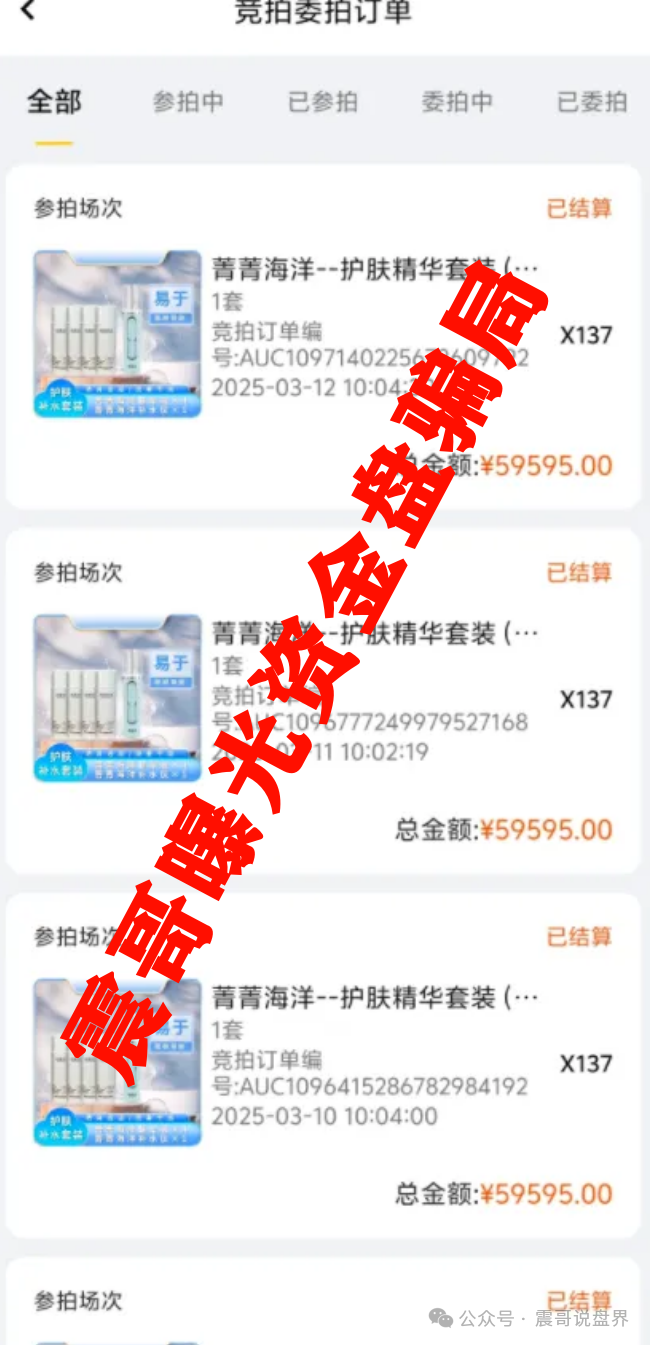Switch to the 委拍中 tab
This screenshot has width=650, height=1345.
tap(456, 101)
